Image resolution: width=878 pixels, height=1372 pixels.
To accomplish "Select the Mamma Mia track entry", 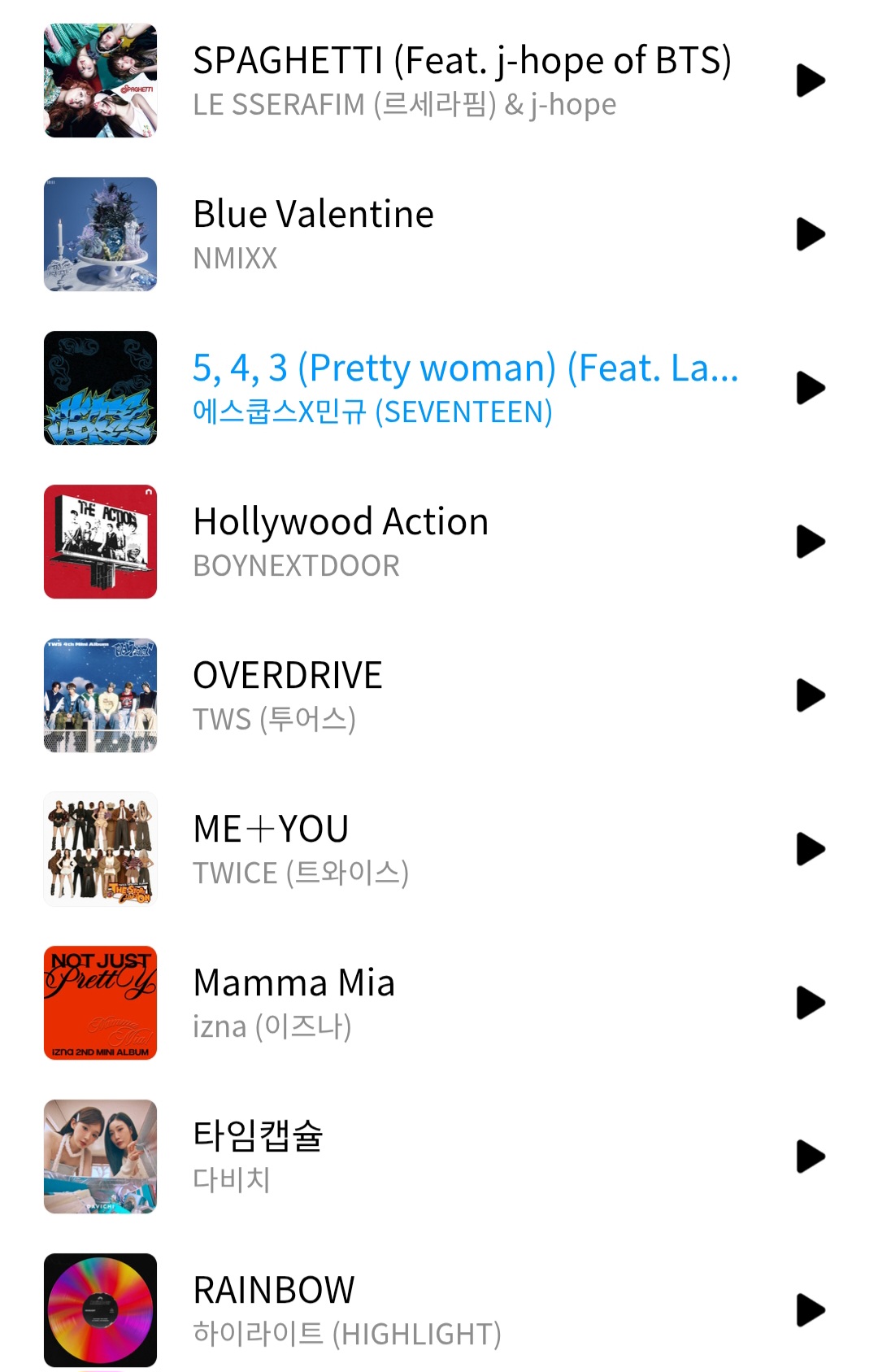I will point(439,1003).
